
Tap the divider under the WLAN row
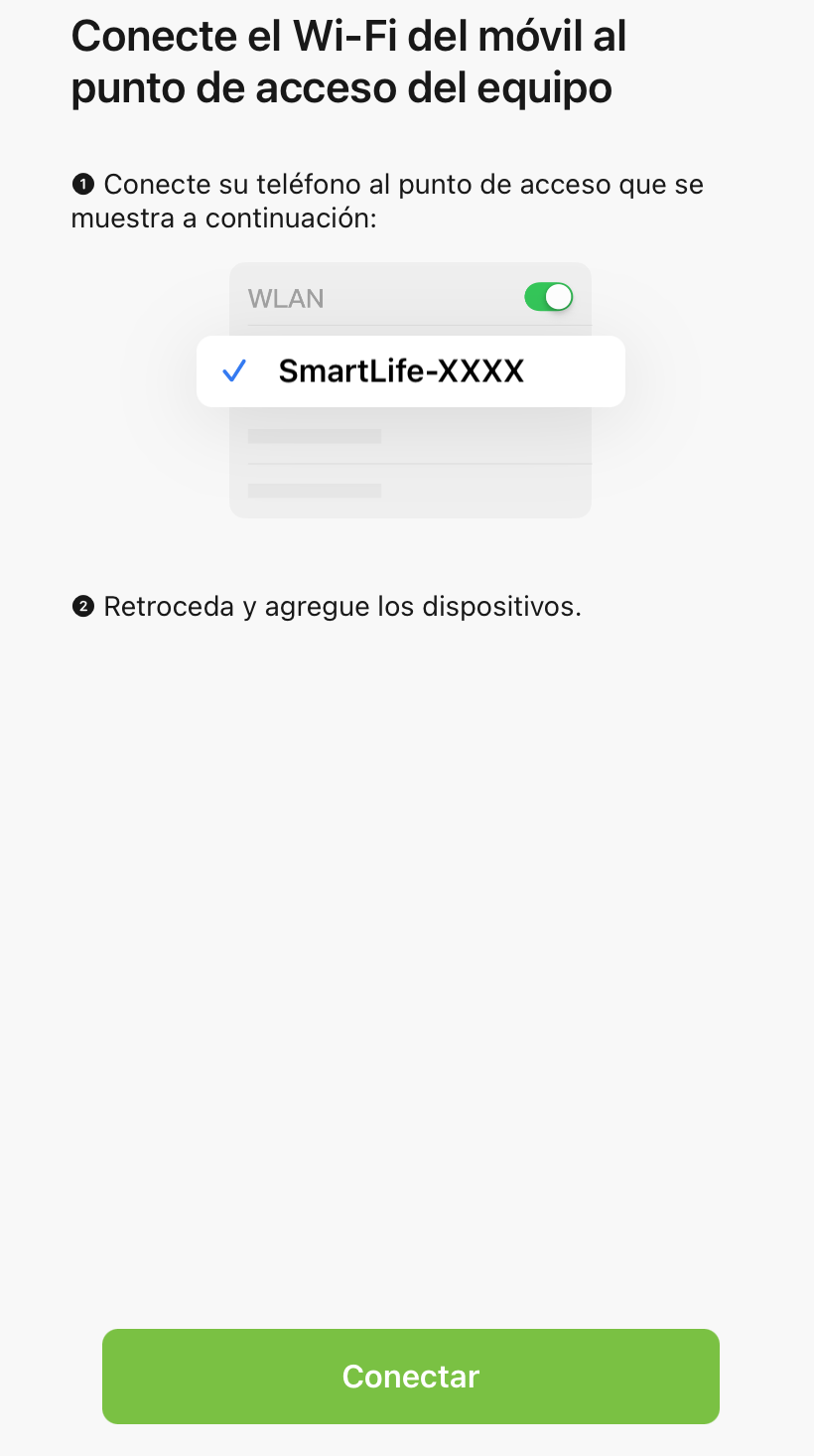tap(417, 328)
